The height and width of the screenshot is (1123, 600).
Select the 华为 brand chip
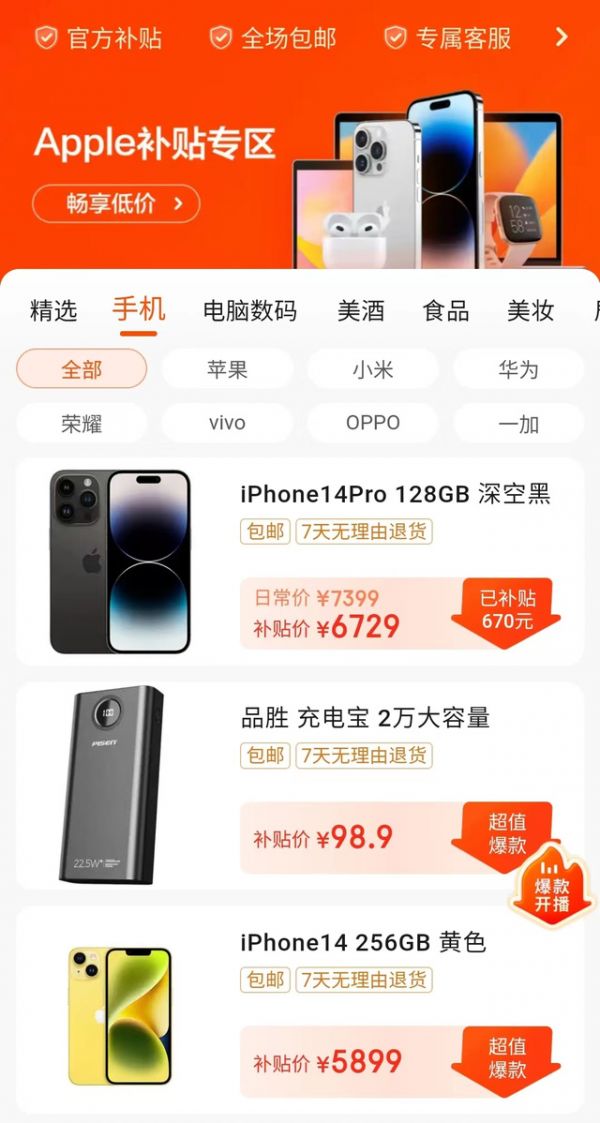(x=518, y=369)
